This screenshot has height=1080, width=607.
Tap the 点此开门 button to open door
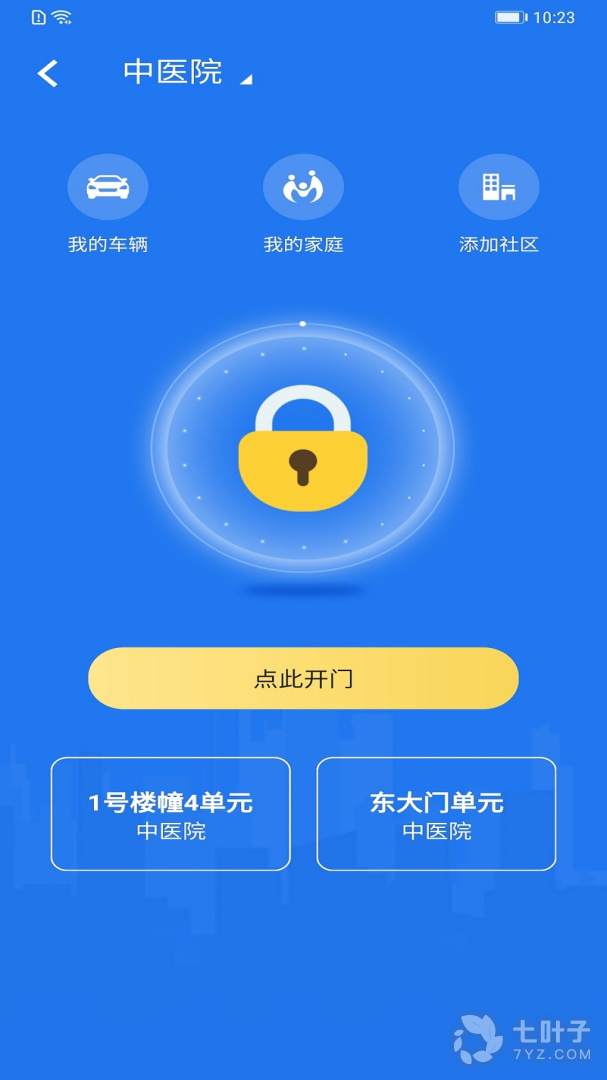pyautogui.click(x=303, y=678)
